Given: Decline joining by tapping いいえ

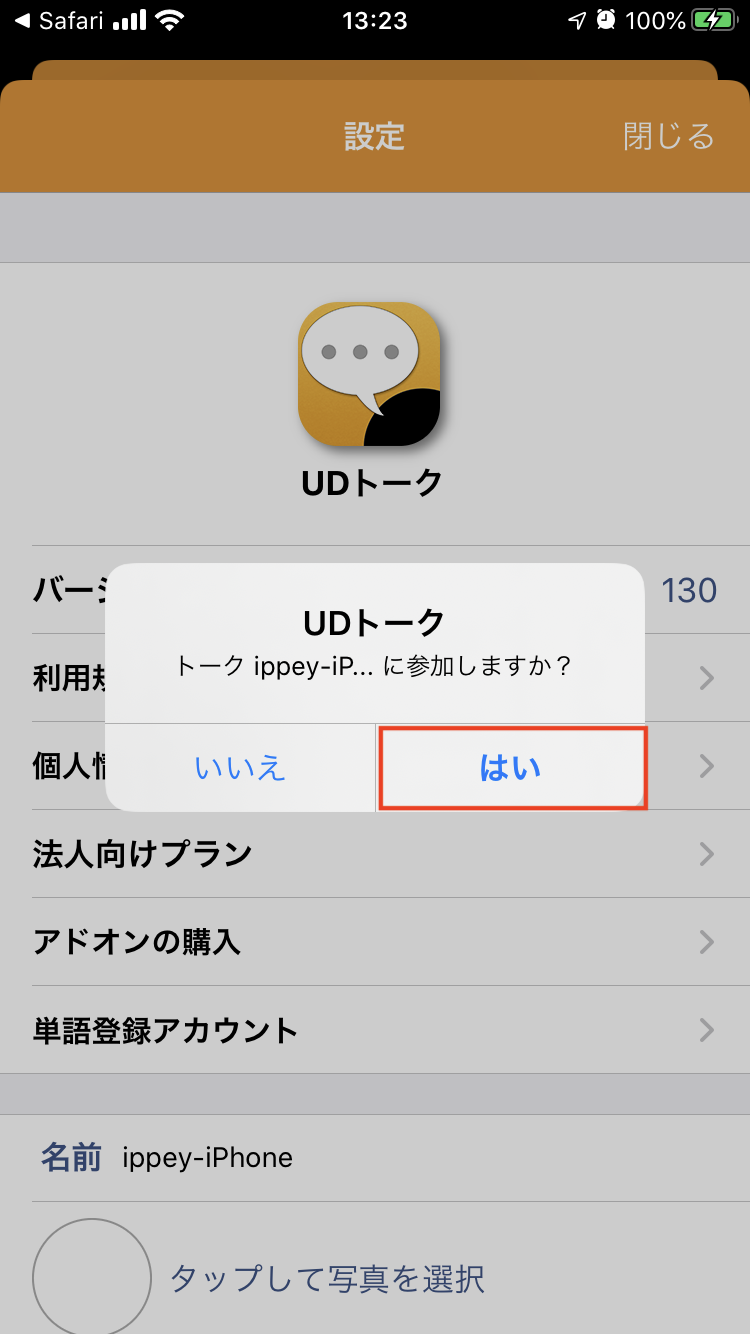Looking at the screenshot, I should click(x=240, y=767).
